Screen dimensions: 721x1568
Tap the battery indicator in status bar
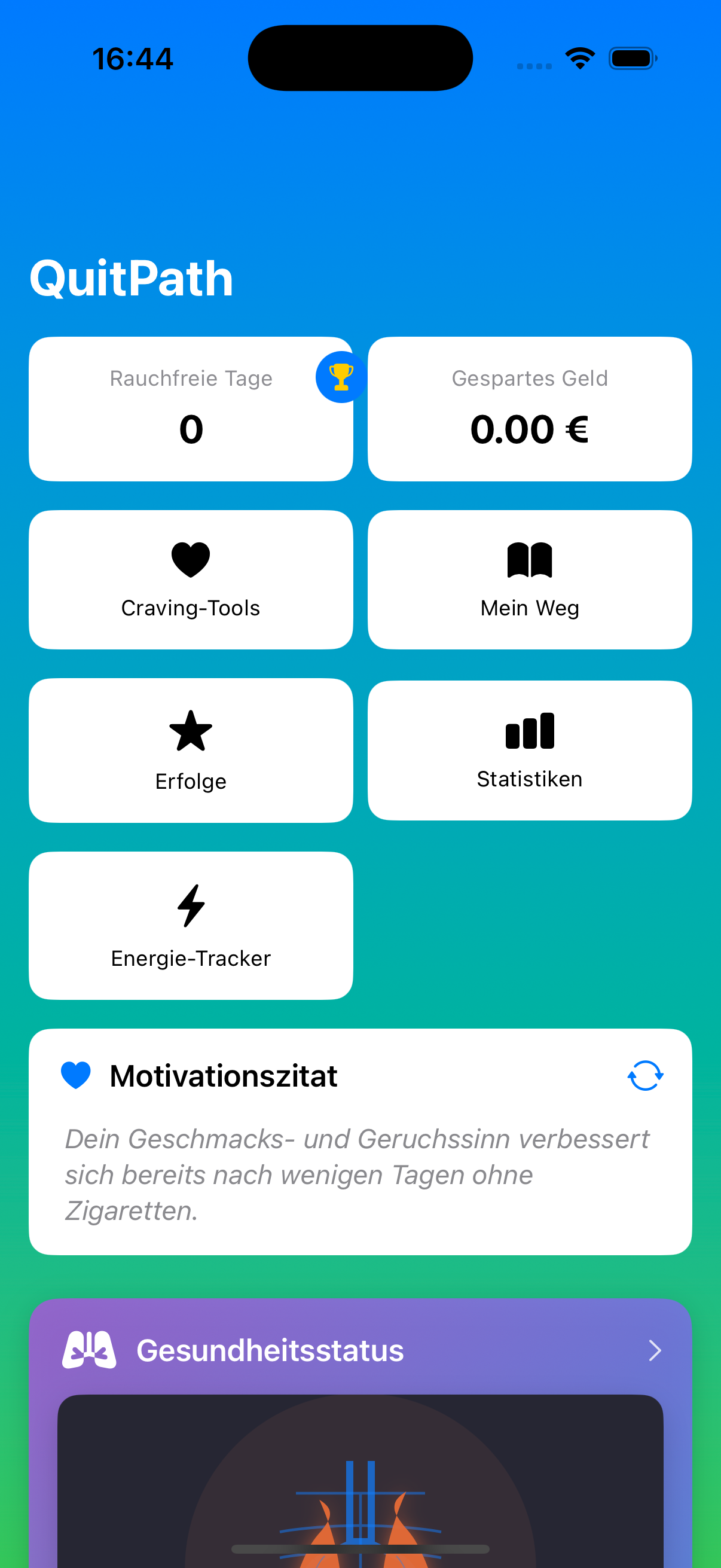tap(631, 57)
